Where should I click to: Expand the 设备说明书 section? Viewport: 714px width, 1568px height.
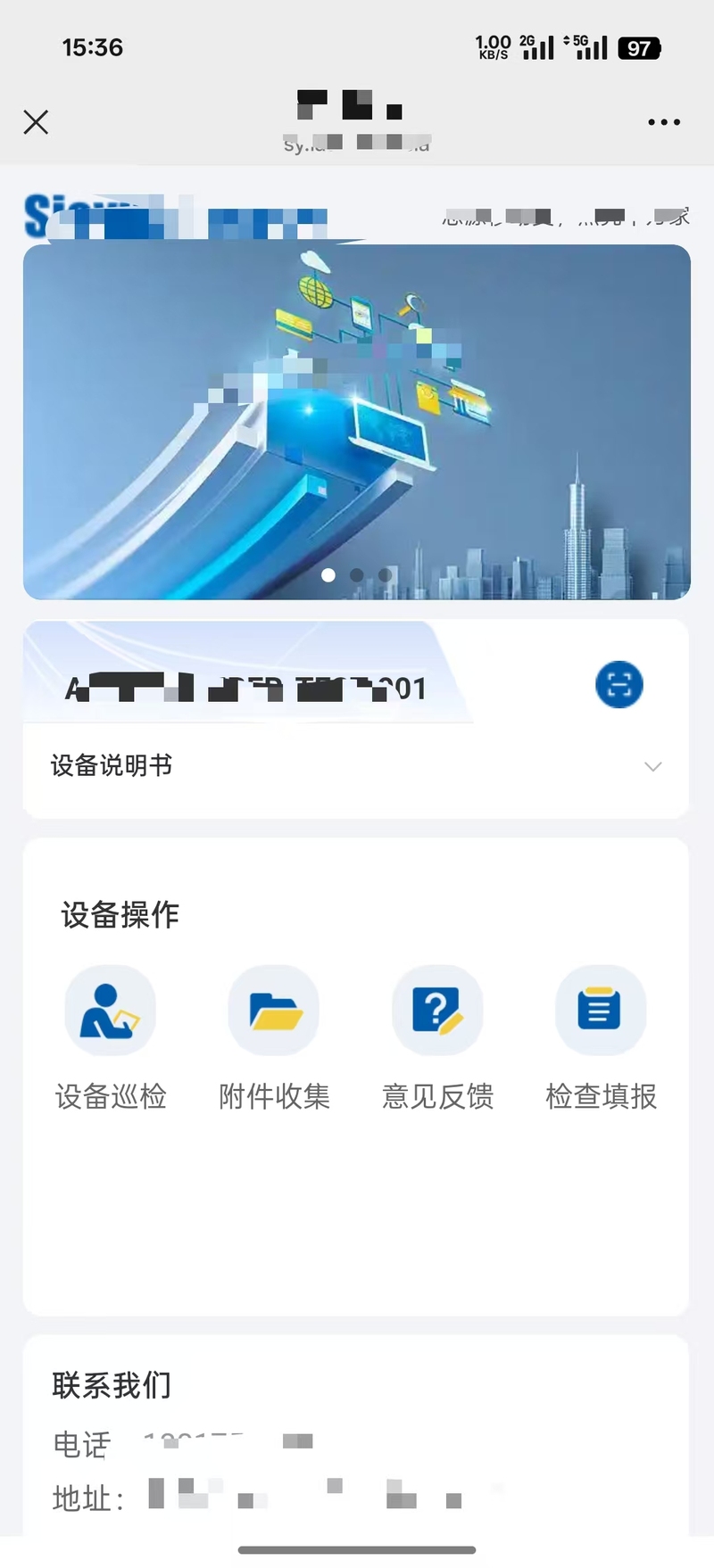tap(355, 766)
